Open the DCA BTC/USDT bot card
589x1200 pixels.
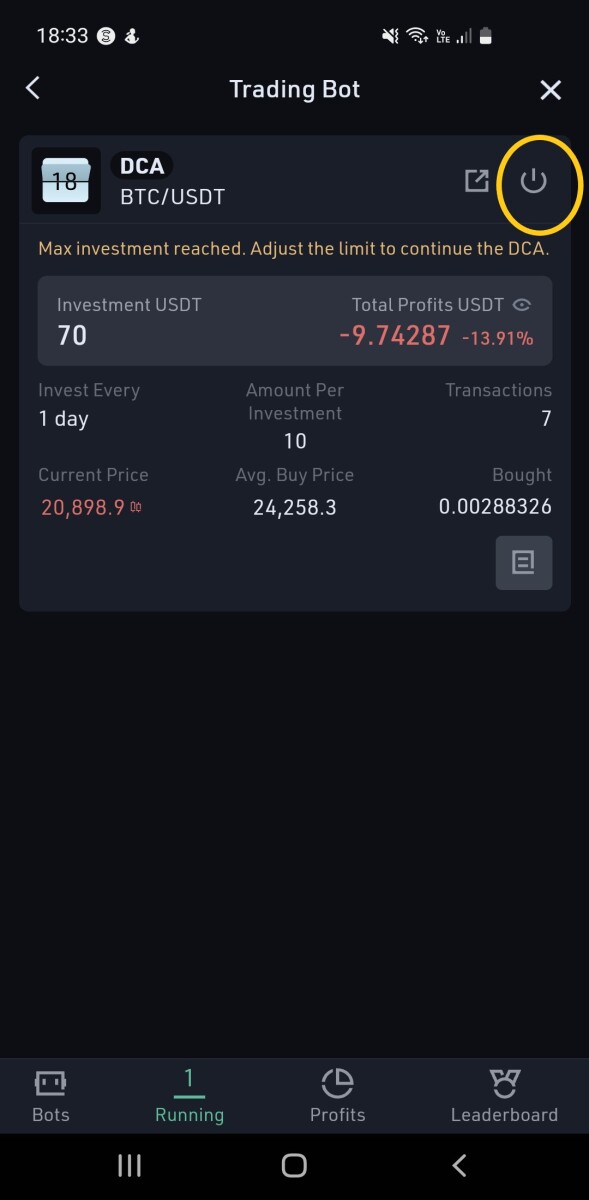point(295,373)
